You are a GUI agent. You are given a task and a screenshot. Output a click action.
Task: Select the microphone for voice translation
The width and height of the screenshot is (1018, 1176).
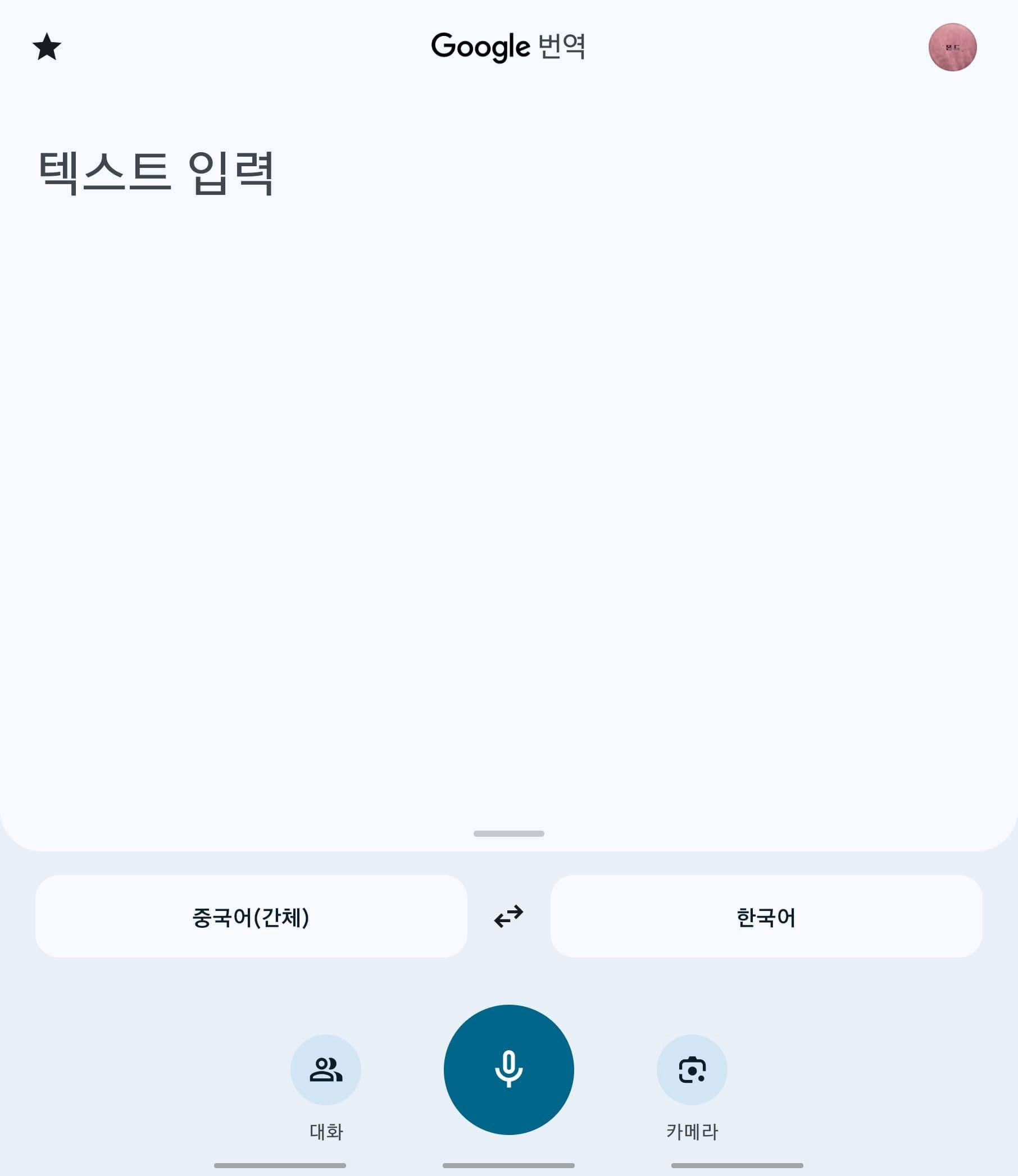pos(509,1070)
